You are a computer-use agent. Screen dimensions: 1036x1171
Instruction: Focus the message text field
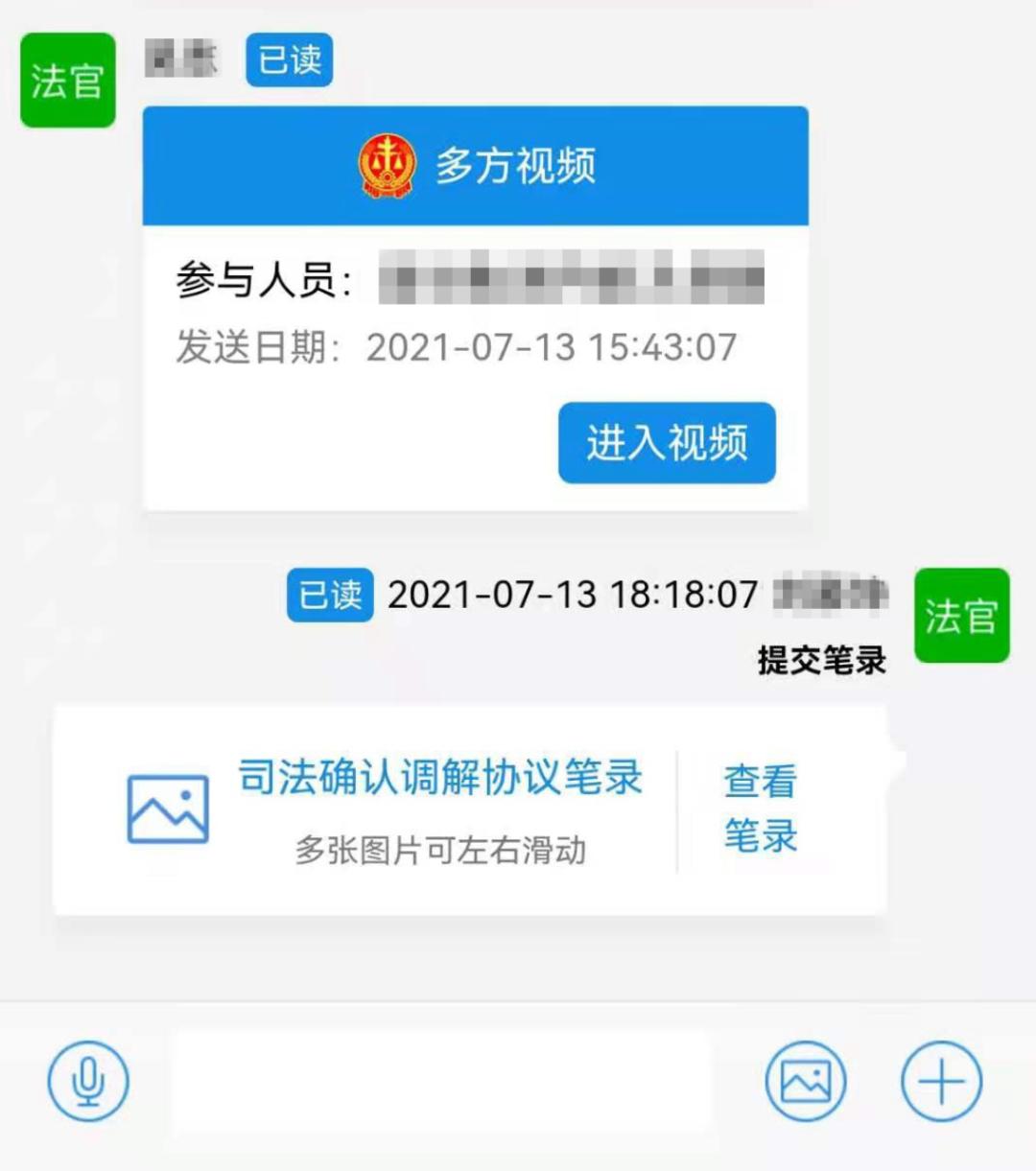coord(441,1081)
